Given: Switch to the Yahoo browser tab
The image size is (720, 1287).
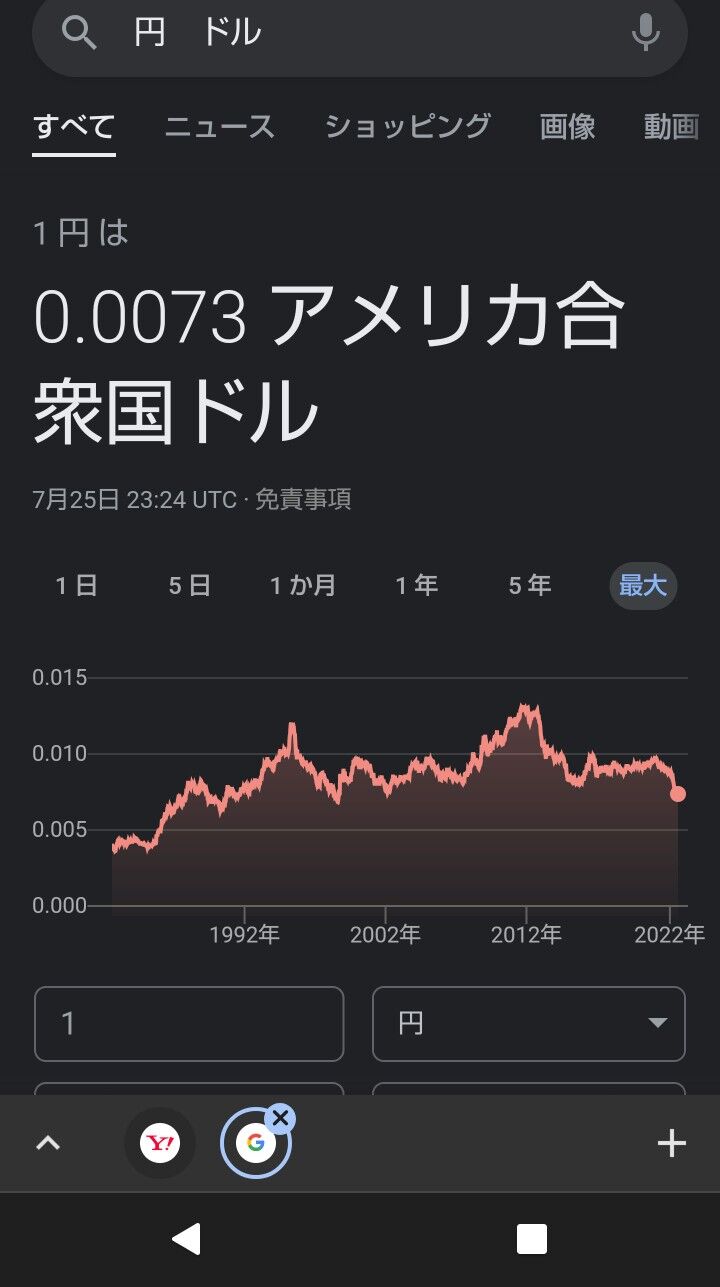Looking at the screenshot, I should pyautogui.click(x=160, y=1143).
